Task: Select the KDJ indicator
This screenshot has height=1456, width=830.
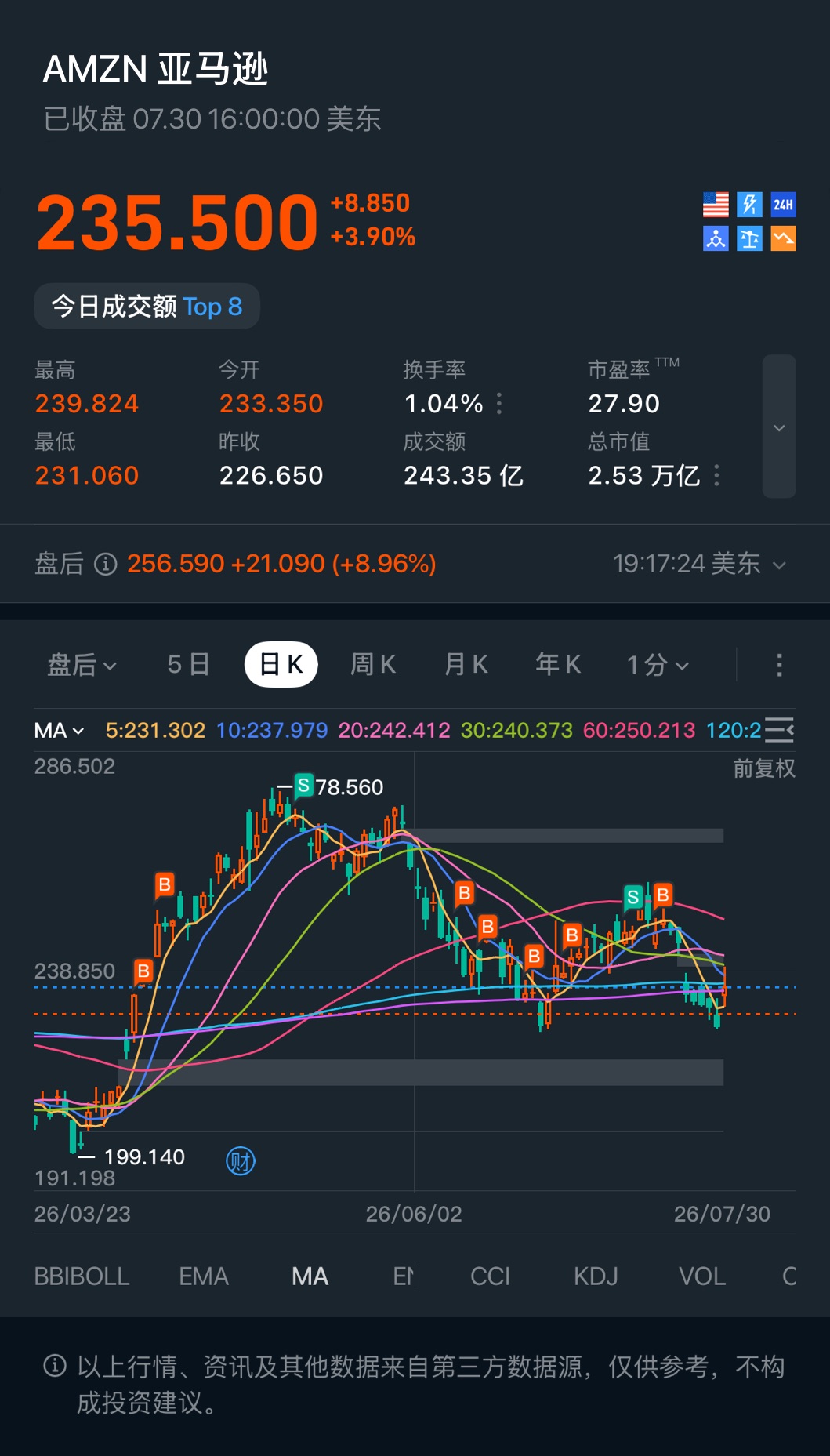Action: point(596,1276)
